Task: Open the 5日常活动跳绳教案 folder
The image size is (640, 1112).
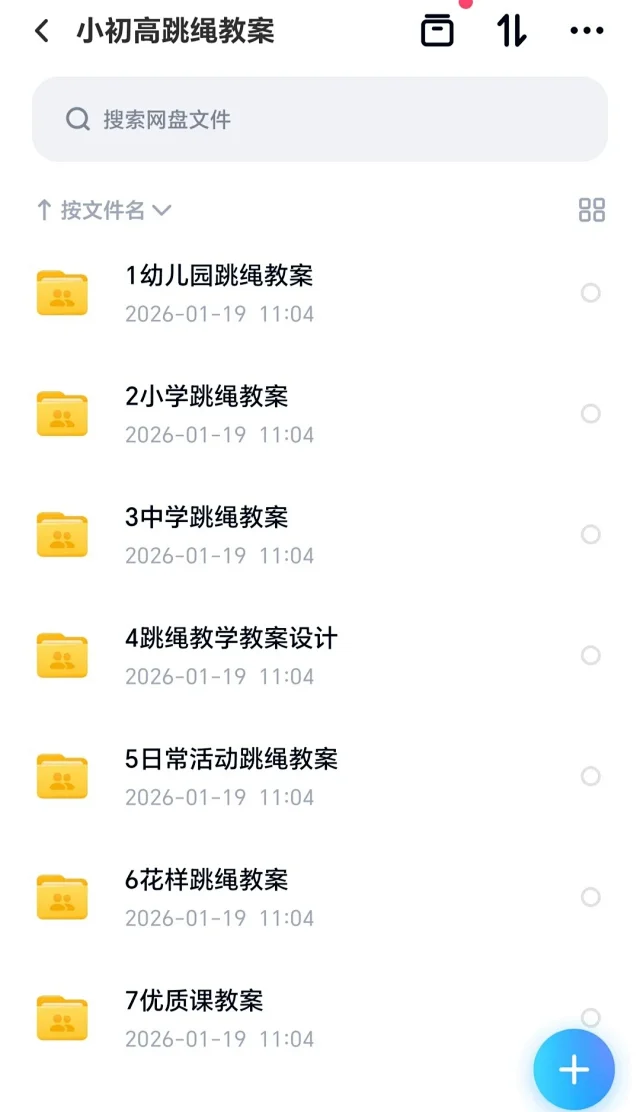Action: [231, 759]
